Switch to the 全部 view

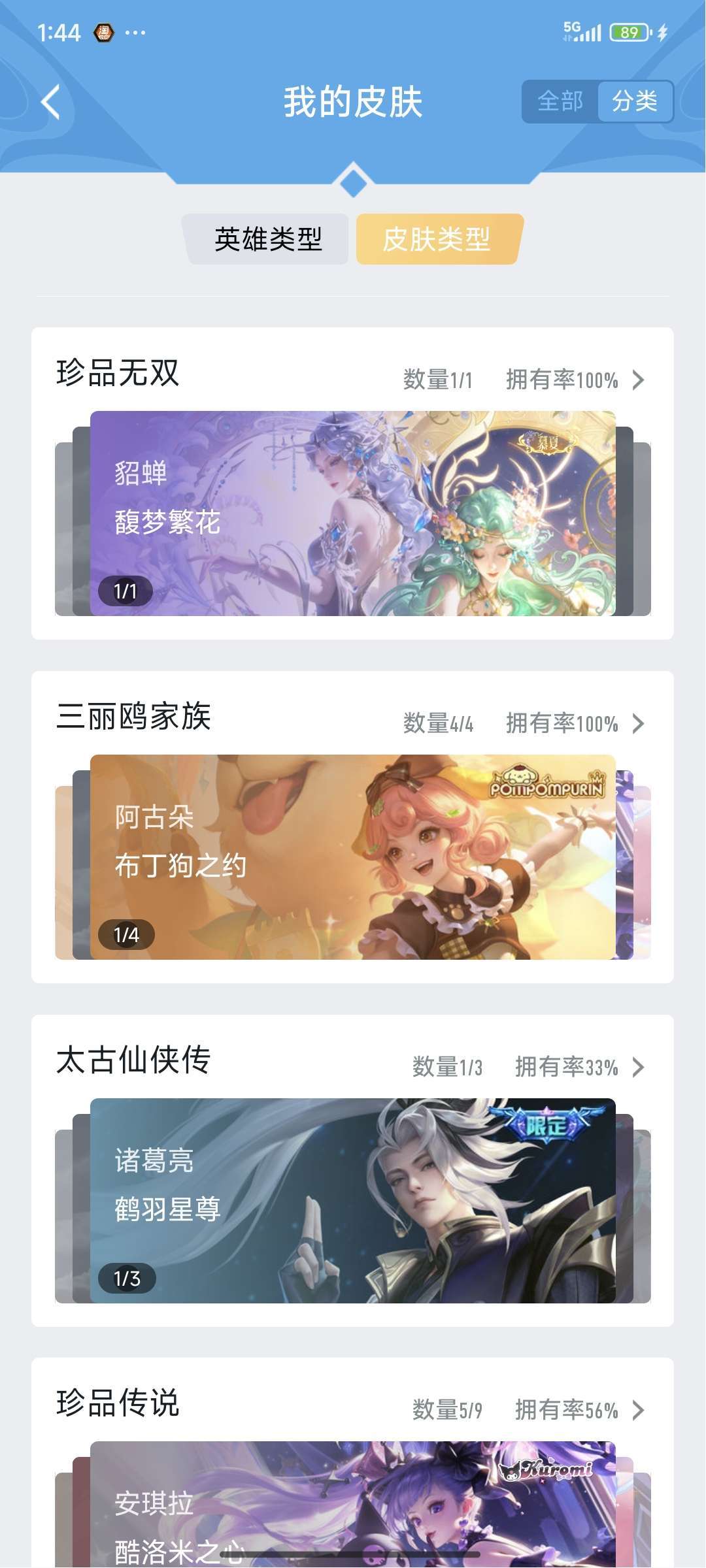click(x=560, y=101)
